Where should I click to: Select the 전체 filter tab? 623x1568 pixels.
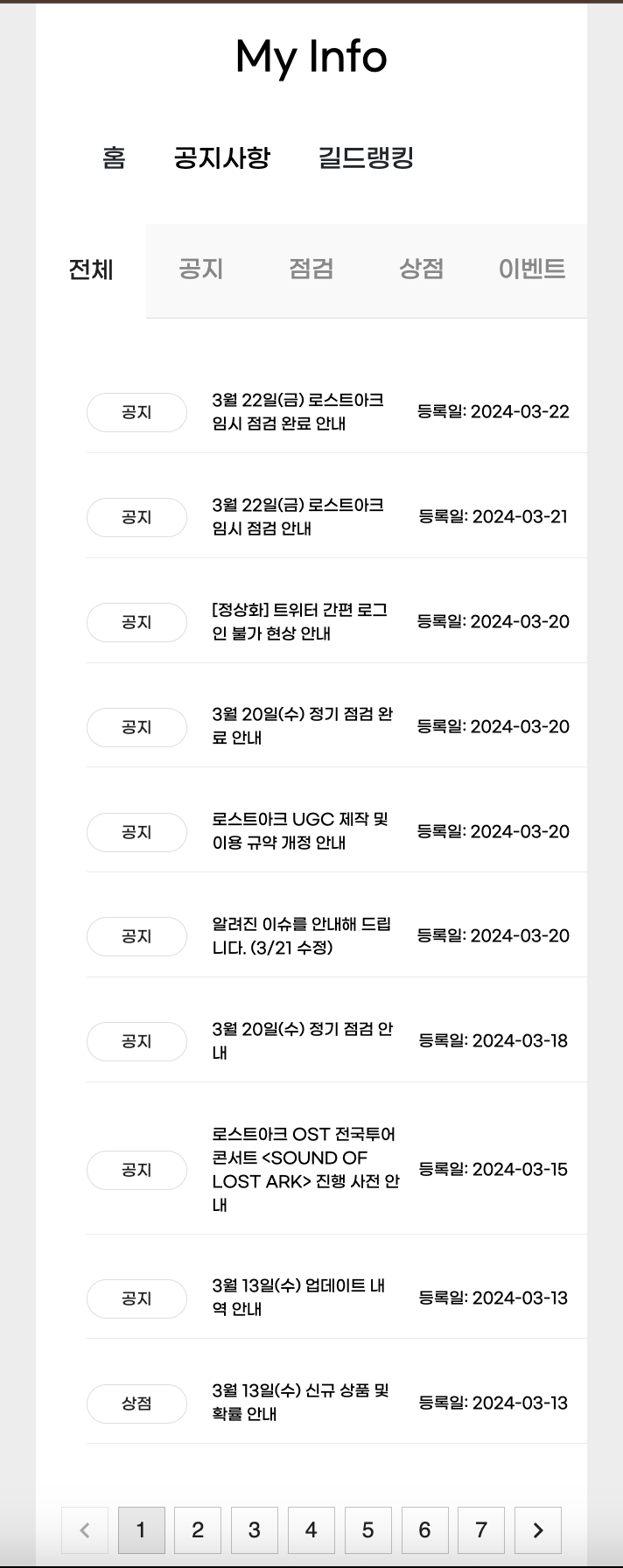click(x=91, y=269)
